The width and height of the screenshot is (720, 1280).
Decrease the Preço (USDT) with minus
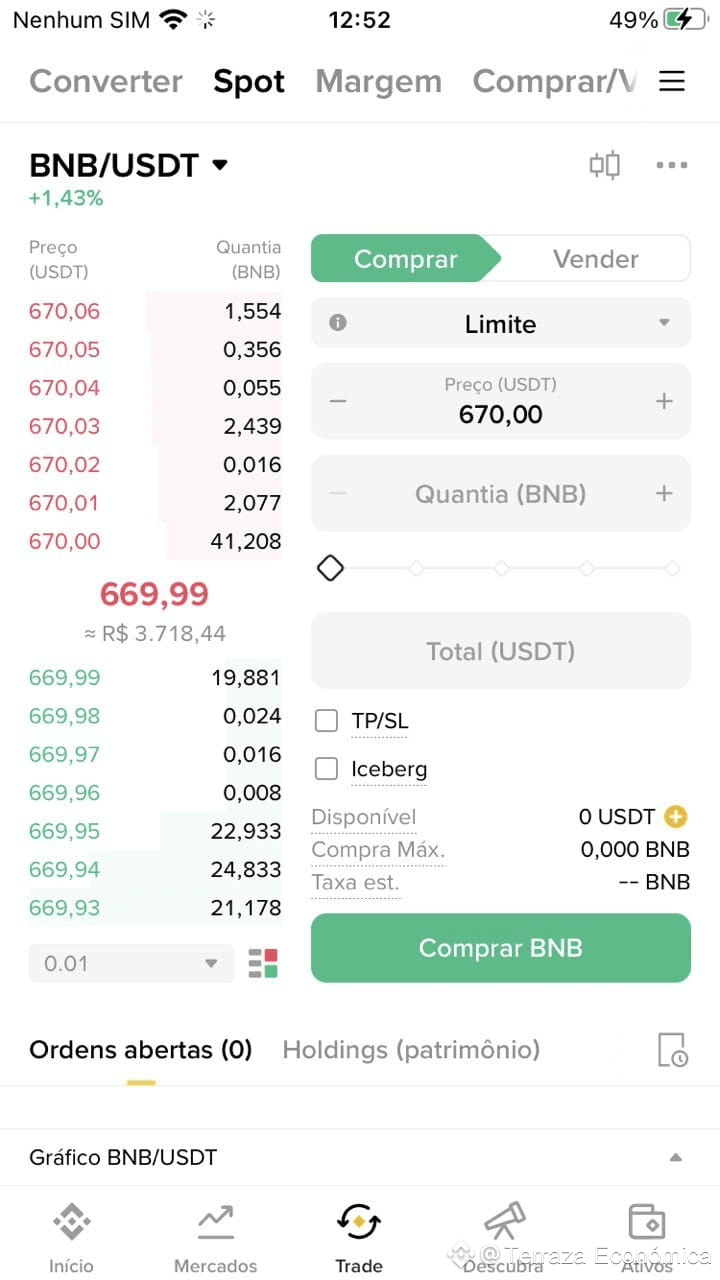pos(338,401)
